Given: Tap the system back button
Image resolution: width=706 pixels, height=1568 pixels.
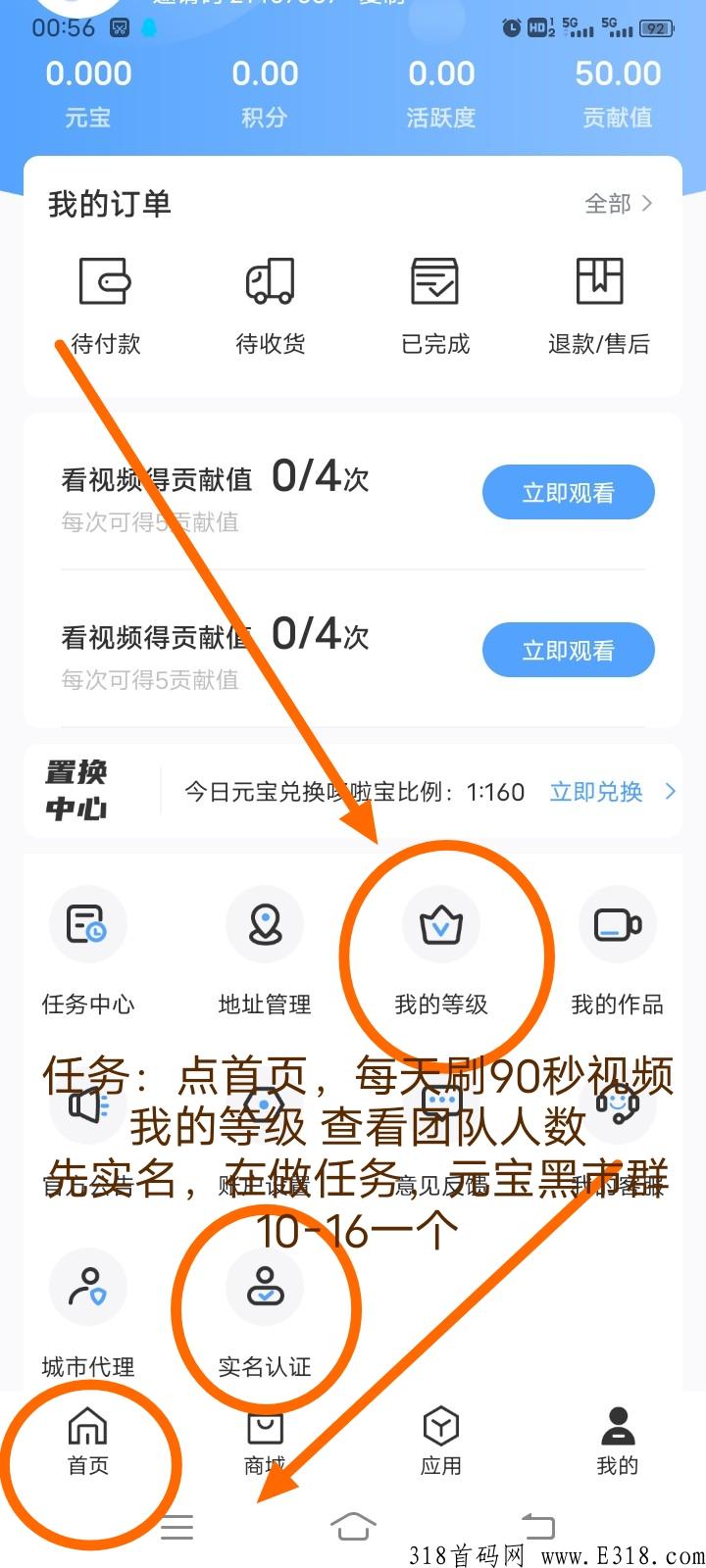Looking at the screenshot, I should point(538,1526).
